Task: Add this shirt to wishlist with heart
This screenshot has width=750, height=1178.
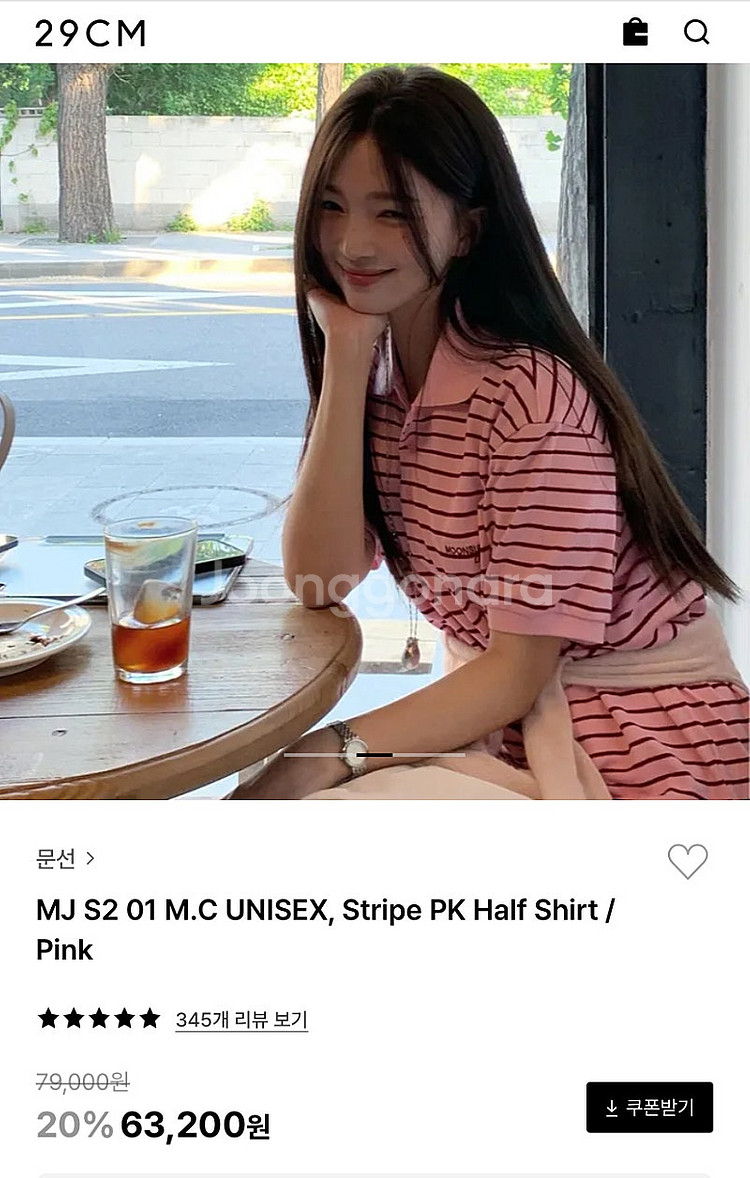Action: coord(687,861)
